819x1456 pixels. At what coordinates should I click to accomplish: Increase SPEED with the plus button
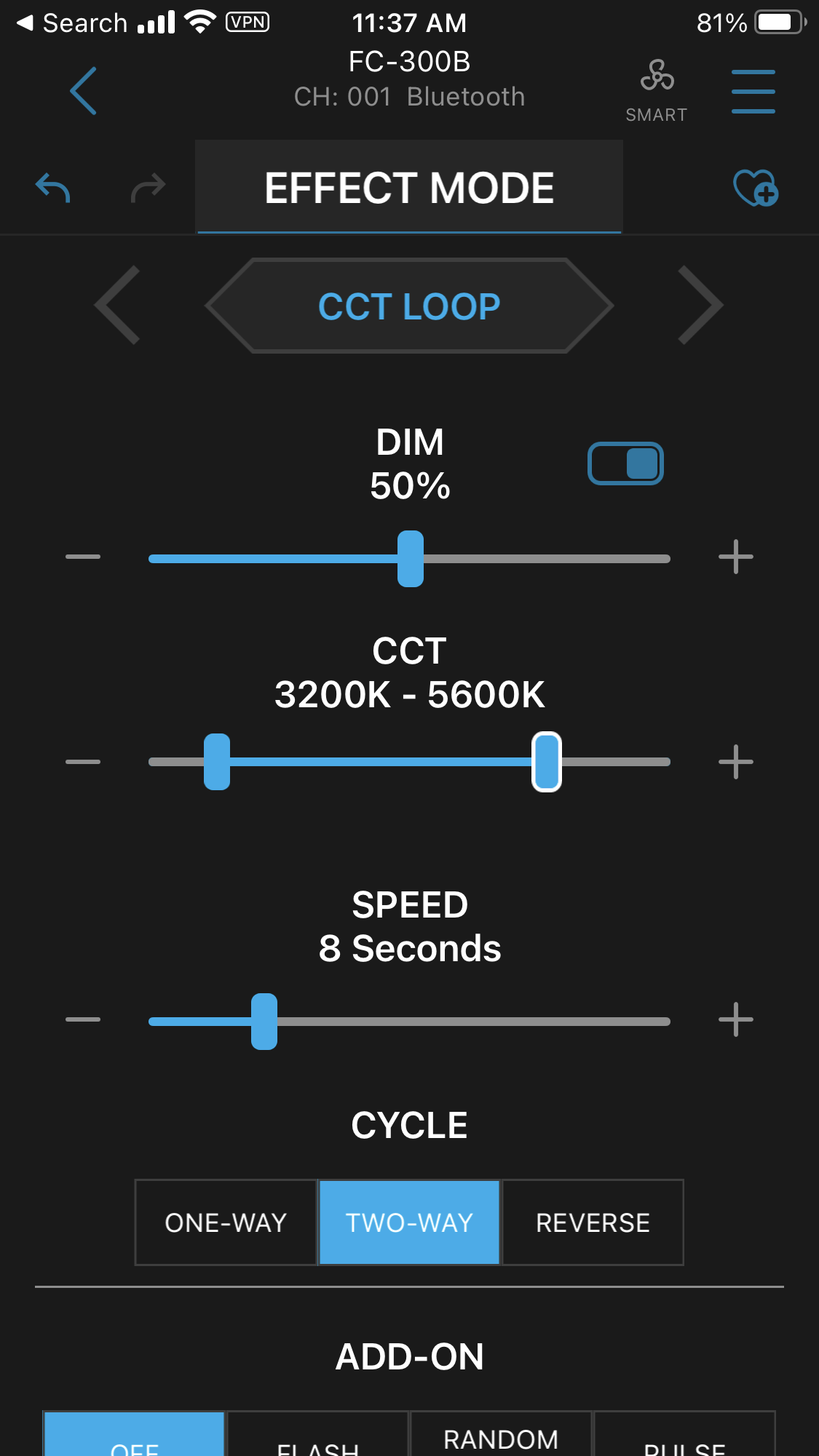735,1020
